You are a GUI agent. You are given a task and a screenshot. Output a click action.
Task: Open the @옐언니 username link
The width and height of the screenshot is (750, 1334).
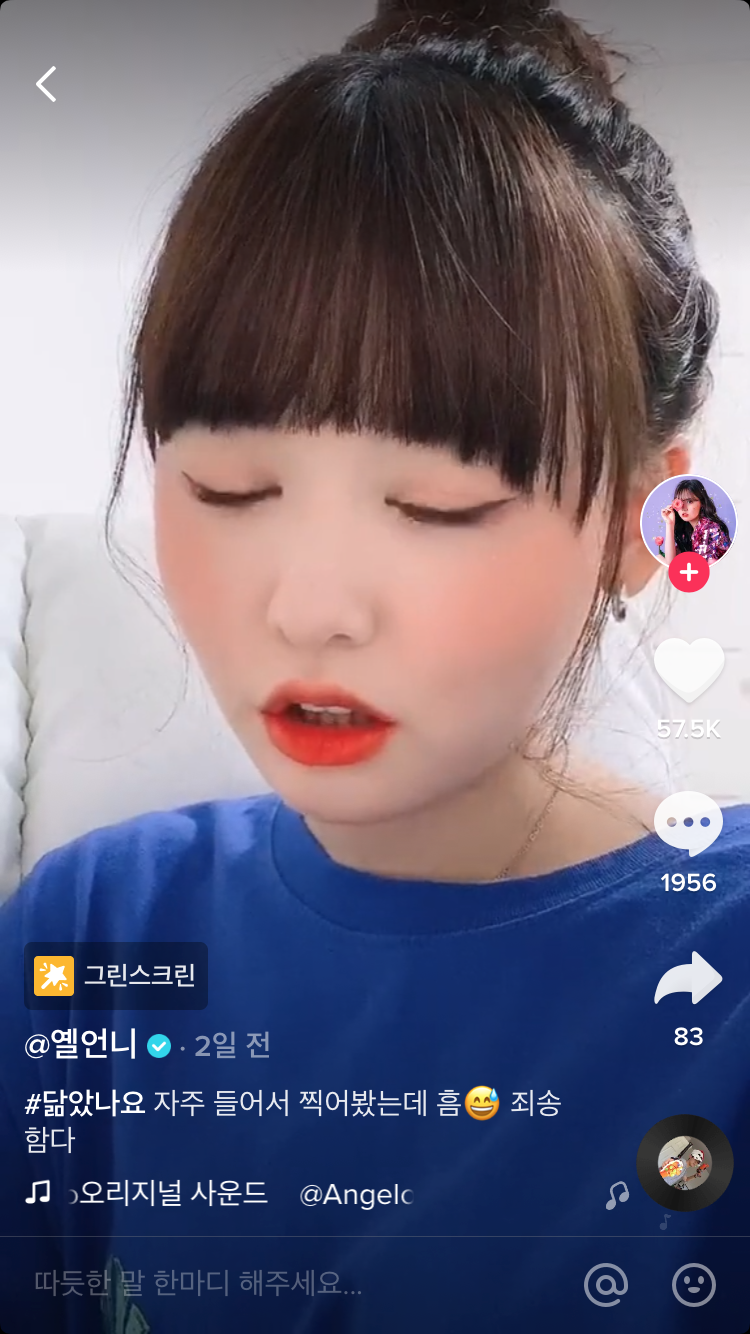[80, 1045]
